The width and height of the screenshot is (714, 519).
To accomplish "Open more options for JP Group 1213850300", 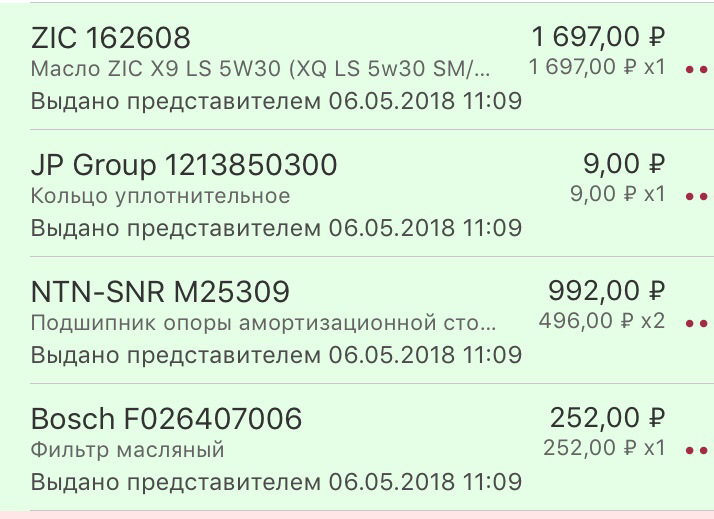I will click(695, 197).
